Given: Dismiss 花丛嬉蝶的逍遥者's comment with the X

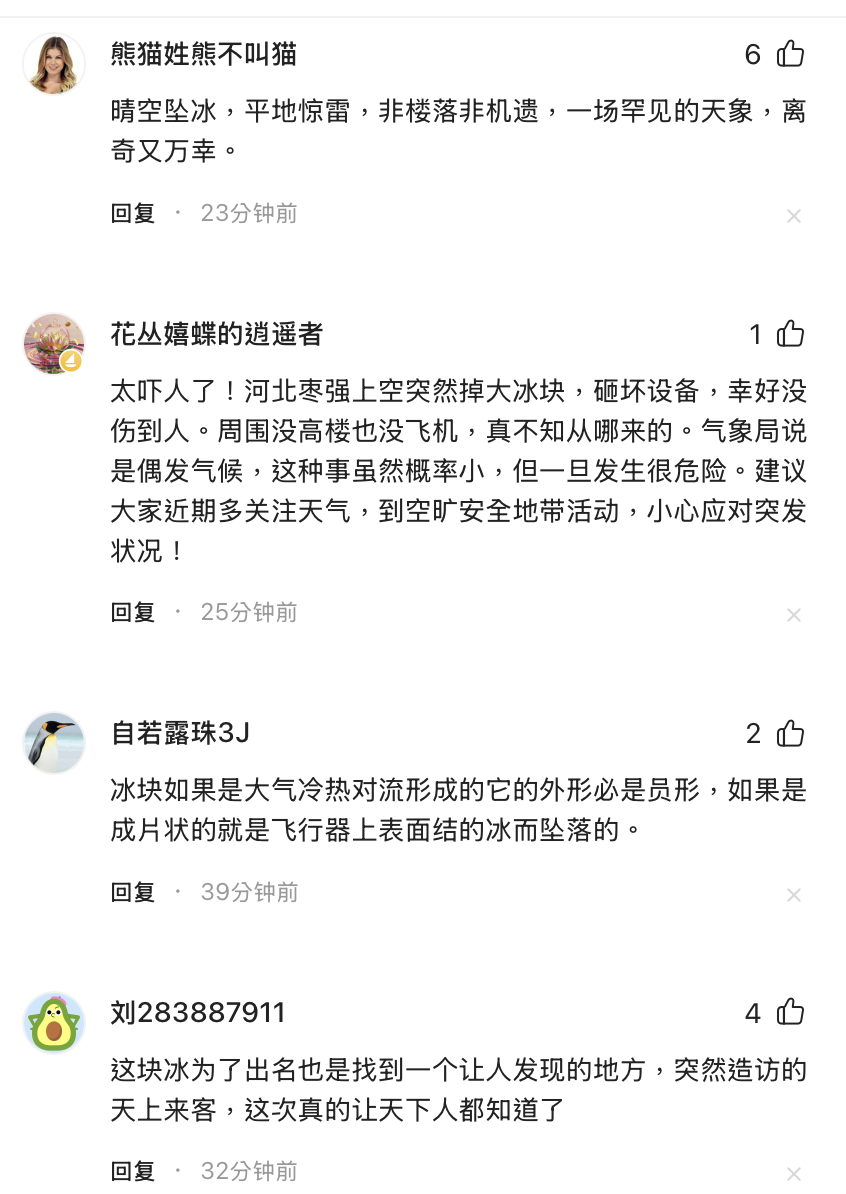Looking at the screenshot, I should tap(794, 615).
